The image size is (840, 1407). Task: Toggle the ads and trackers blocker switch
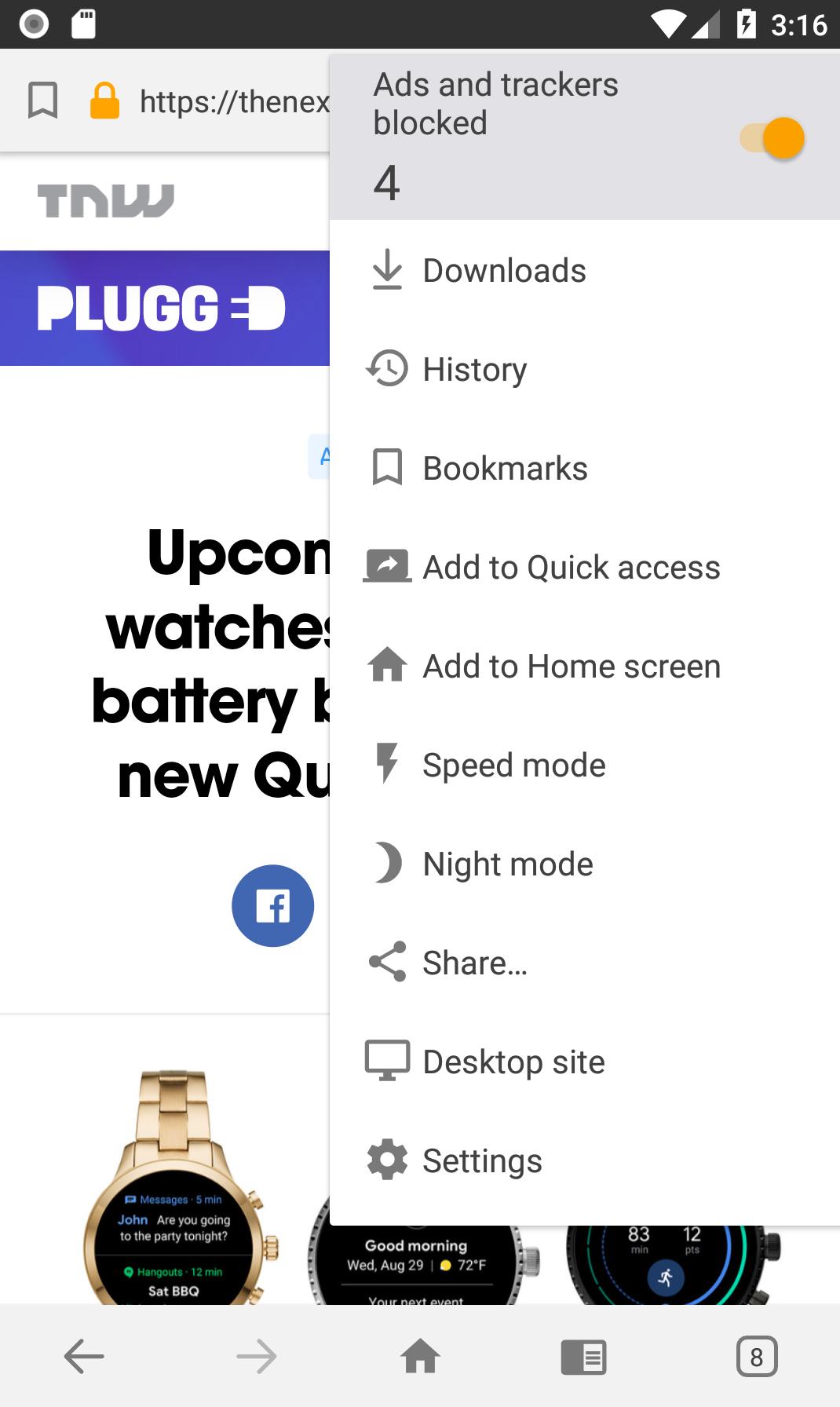(x=772, y=139)
